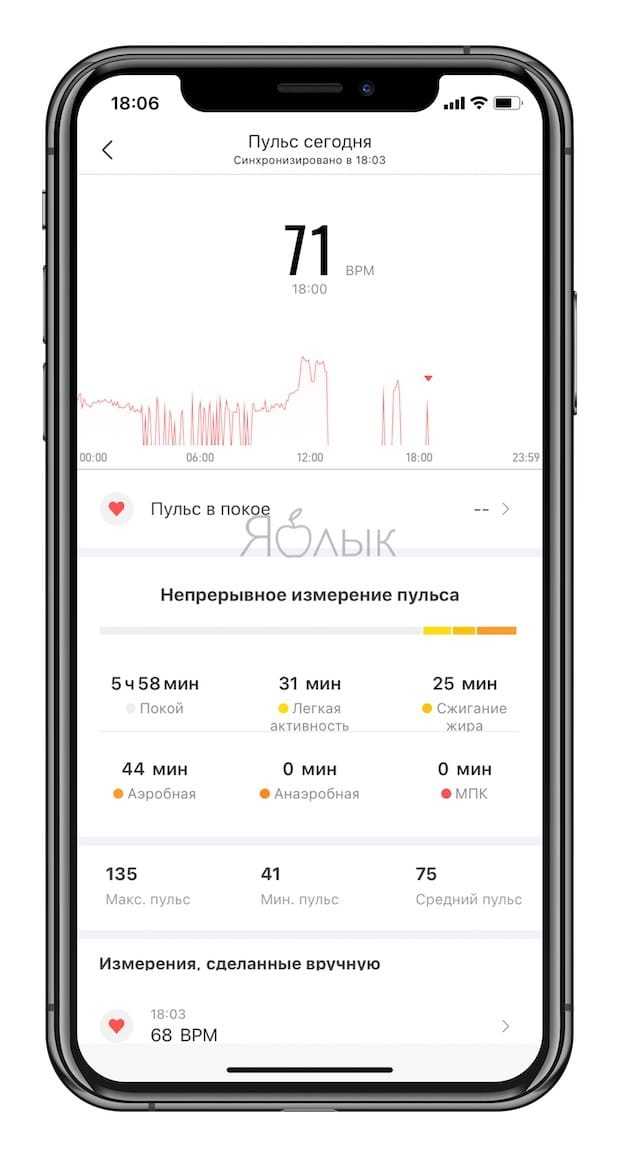This screenshot has height=1157, width=620.
Task: Open the 18:03 manual measurement of 68 BPM
Action: 310,1025
